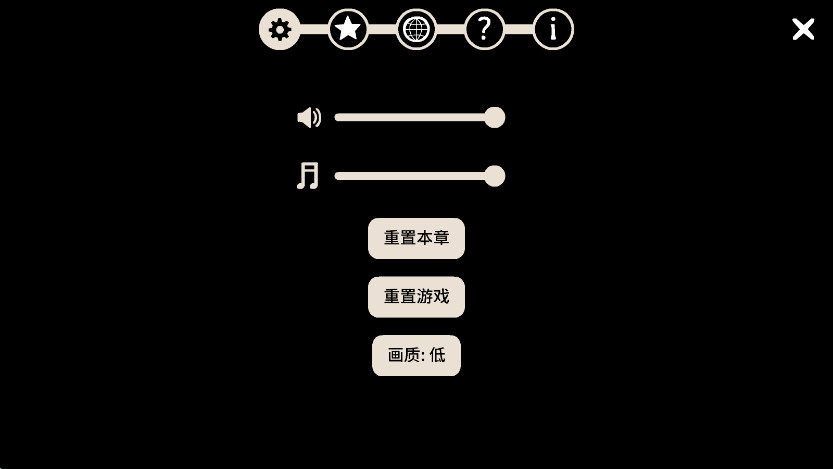Close the settings menu
Image resolution: width=833 pixels, height=469 pixels.
coord(803,29)
